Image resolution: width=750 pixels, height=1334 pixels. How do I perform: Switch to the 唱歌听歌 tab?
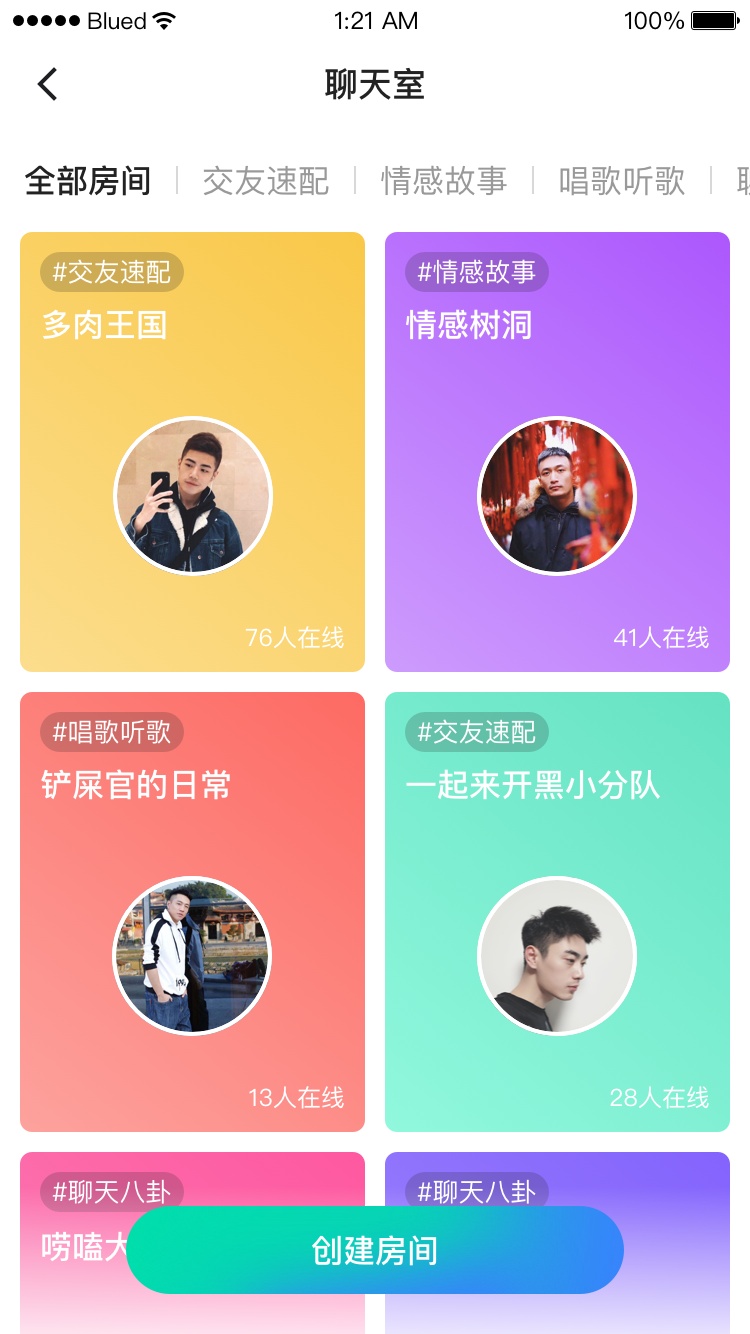tap(621, 181)
